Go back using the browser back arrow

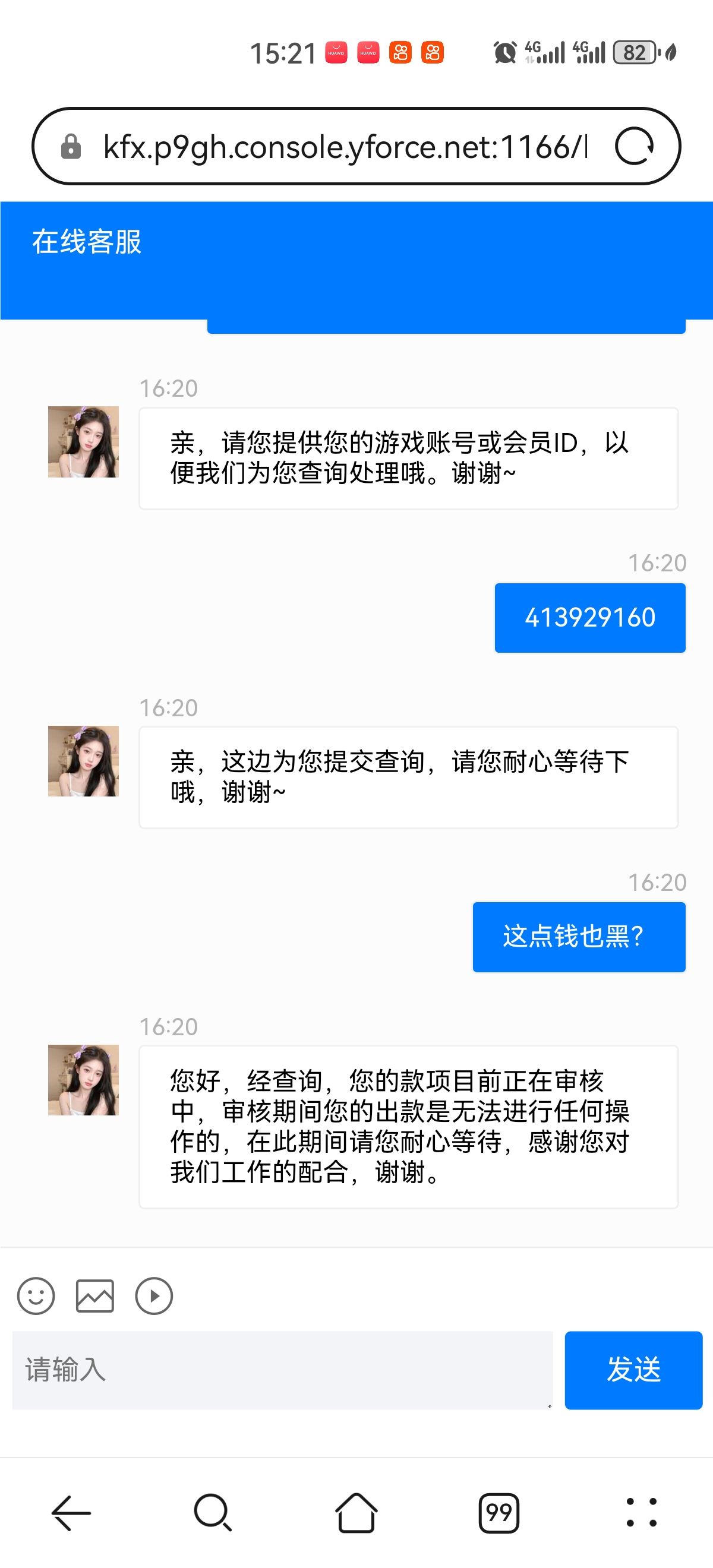point(71,1513)
